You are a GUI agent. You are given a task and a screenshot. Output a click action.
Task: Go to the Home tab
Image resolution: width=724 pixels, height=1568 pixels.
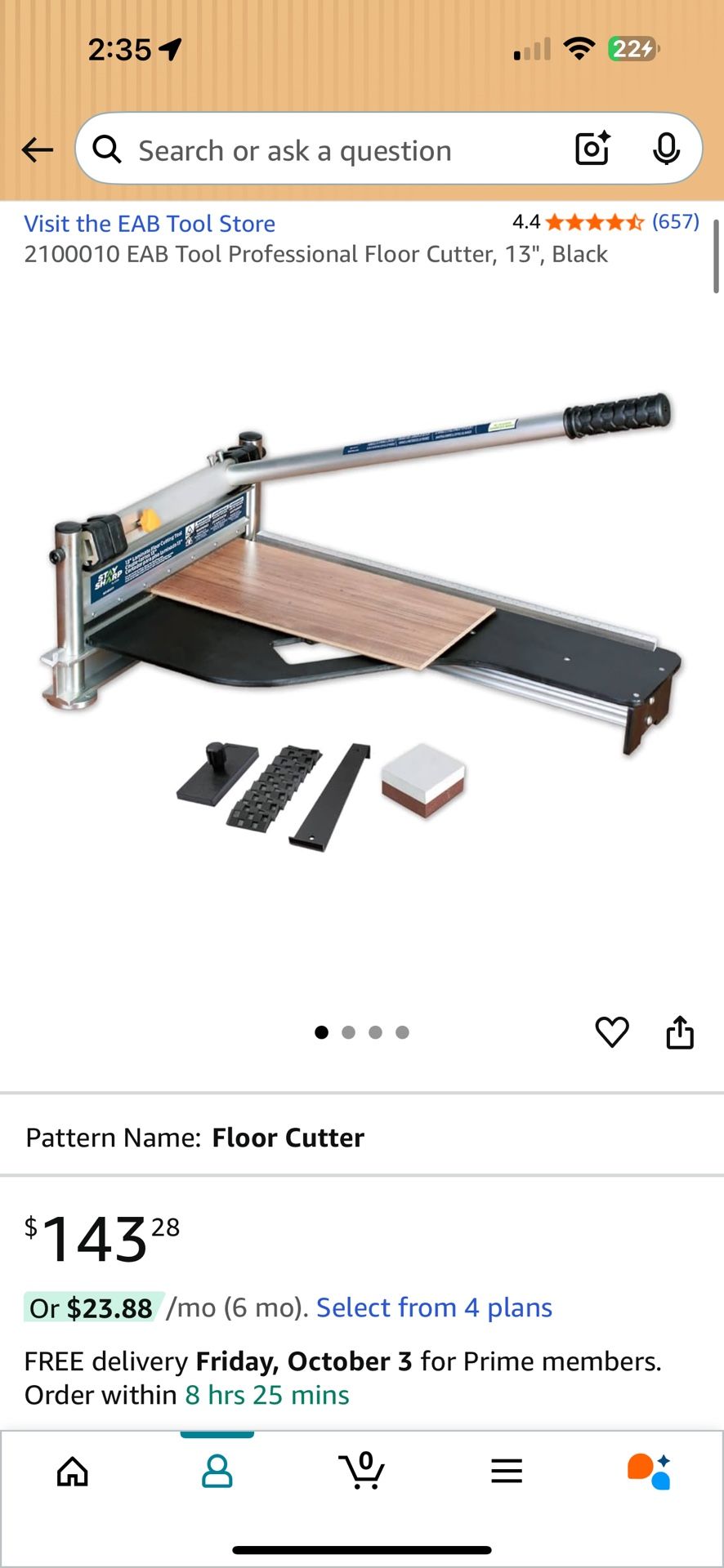click(x=73, y=1472)
